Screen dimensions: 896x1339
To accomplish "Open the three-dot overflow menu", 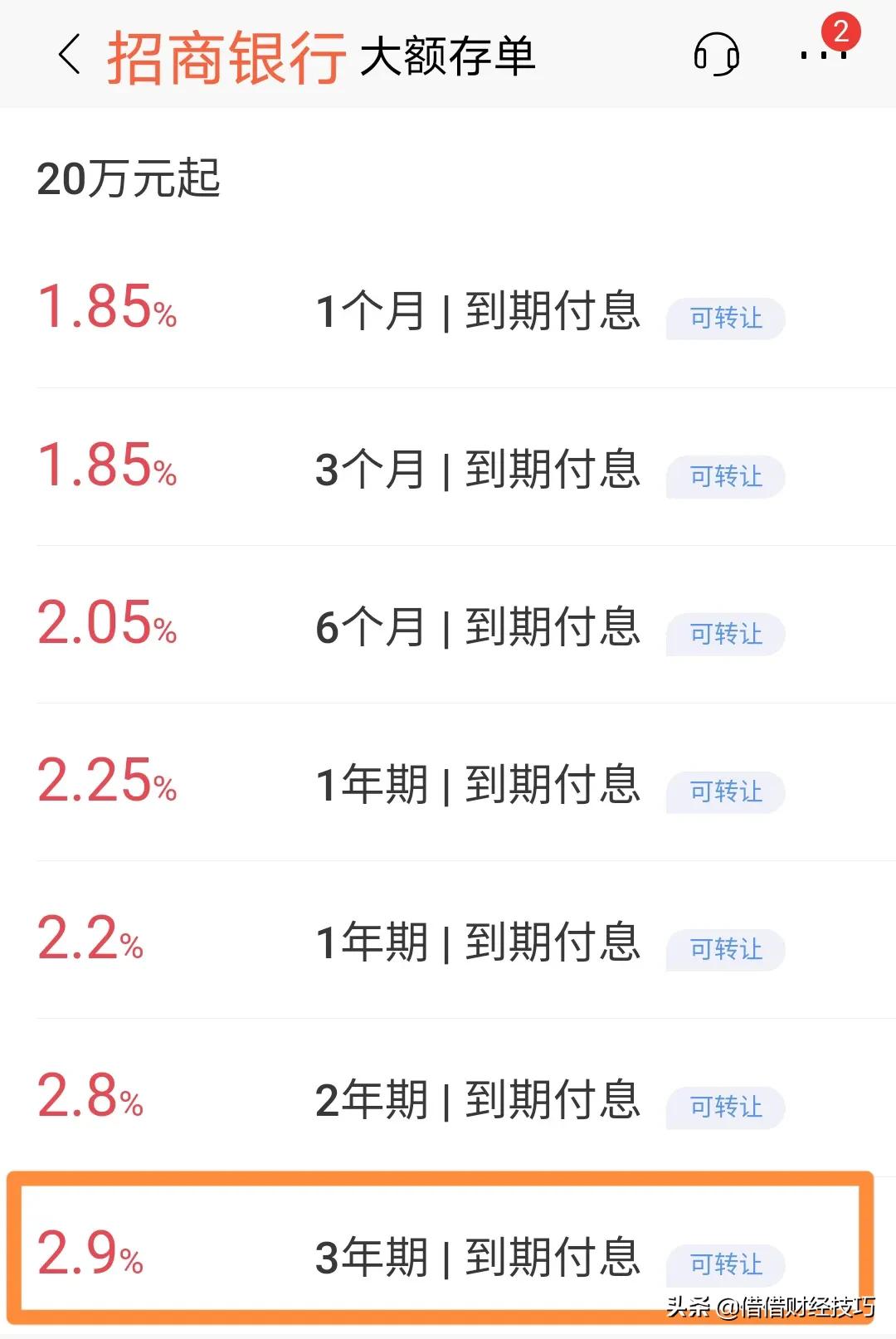I will click(x=824, y=55).
